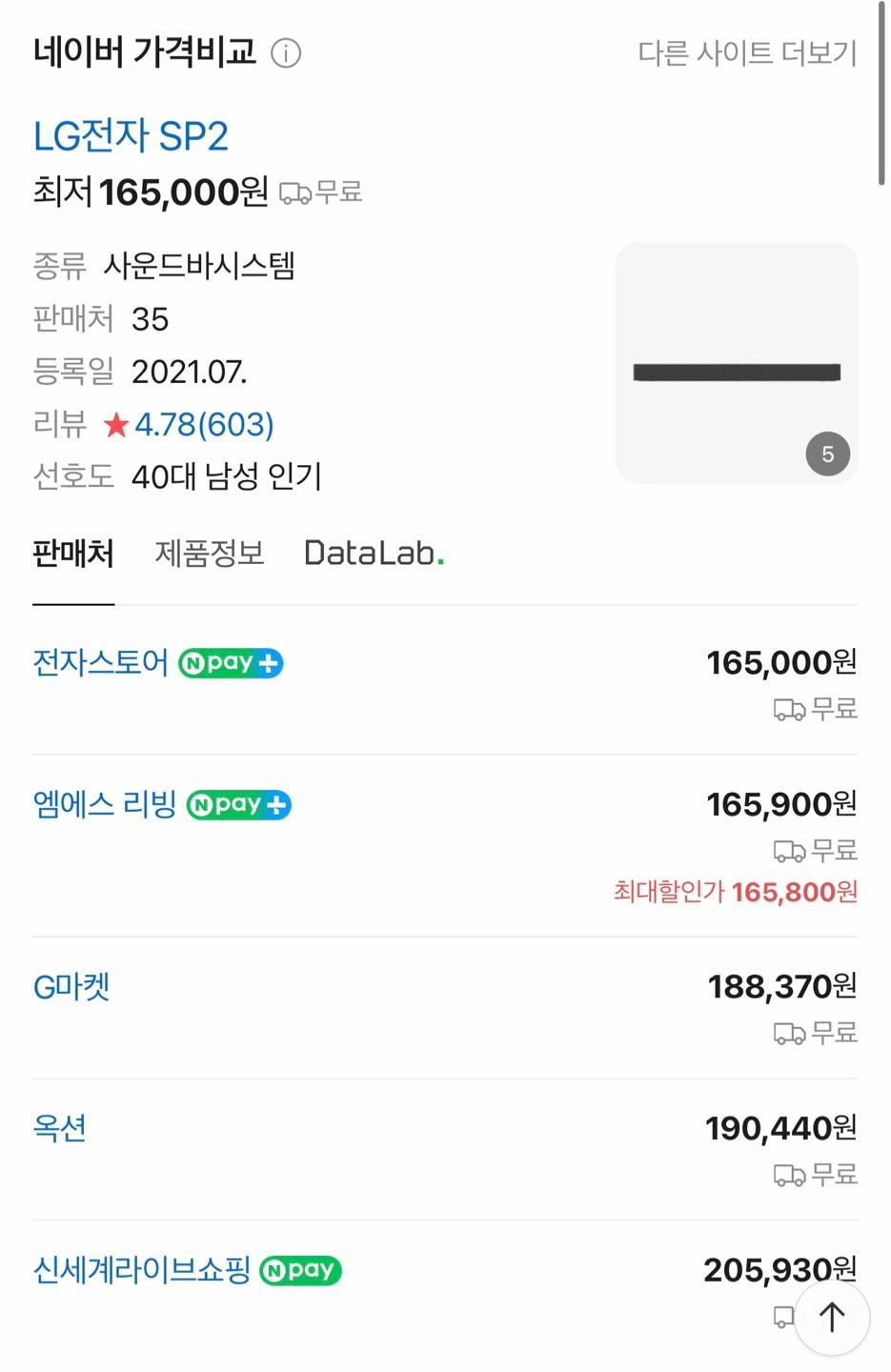The image size is (891, 1372).
Task: Open the LG전자 SP2 product link
Action: click(x=131, y=136)
